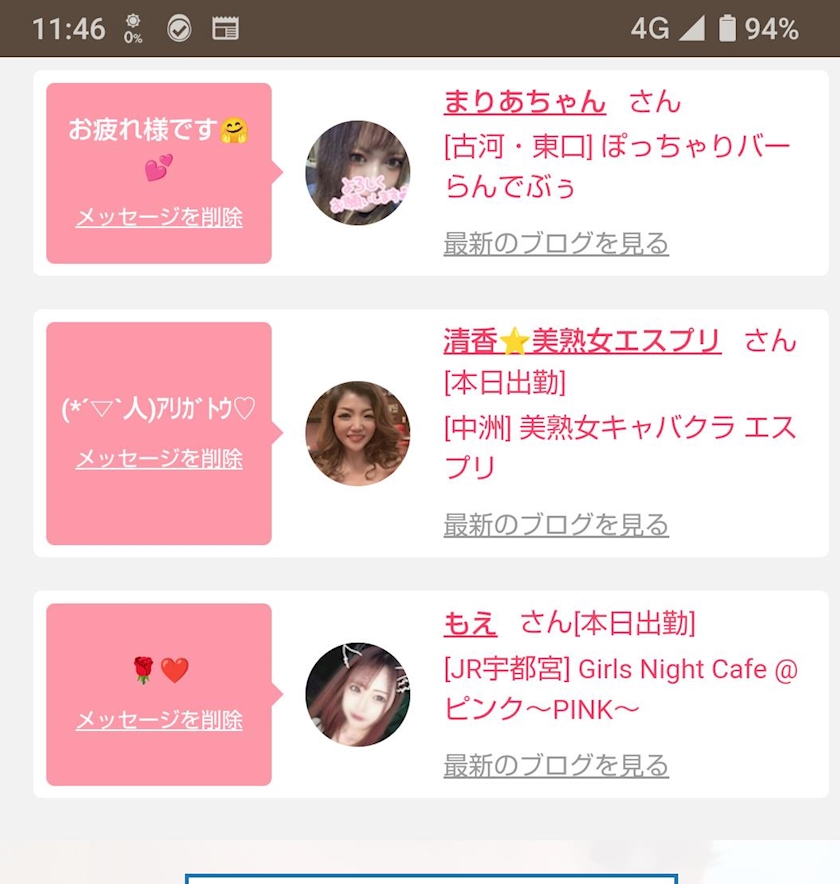840x884 pixels.
Task: Delete the お疲れ様です message
Action: click(x=159, y=217)
